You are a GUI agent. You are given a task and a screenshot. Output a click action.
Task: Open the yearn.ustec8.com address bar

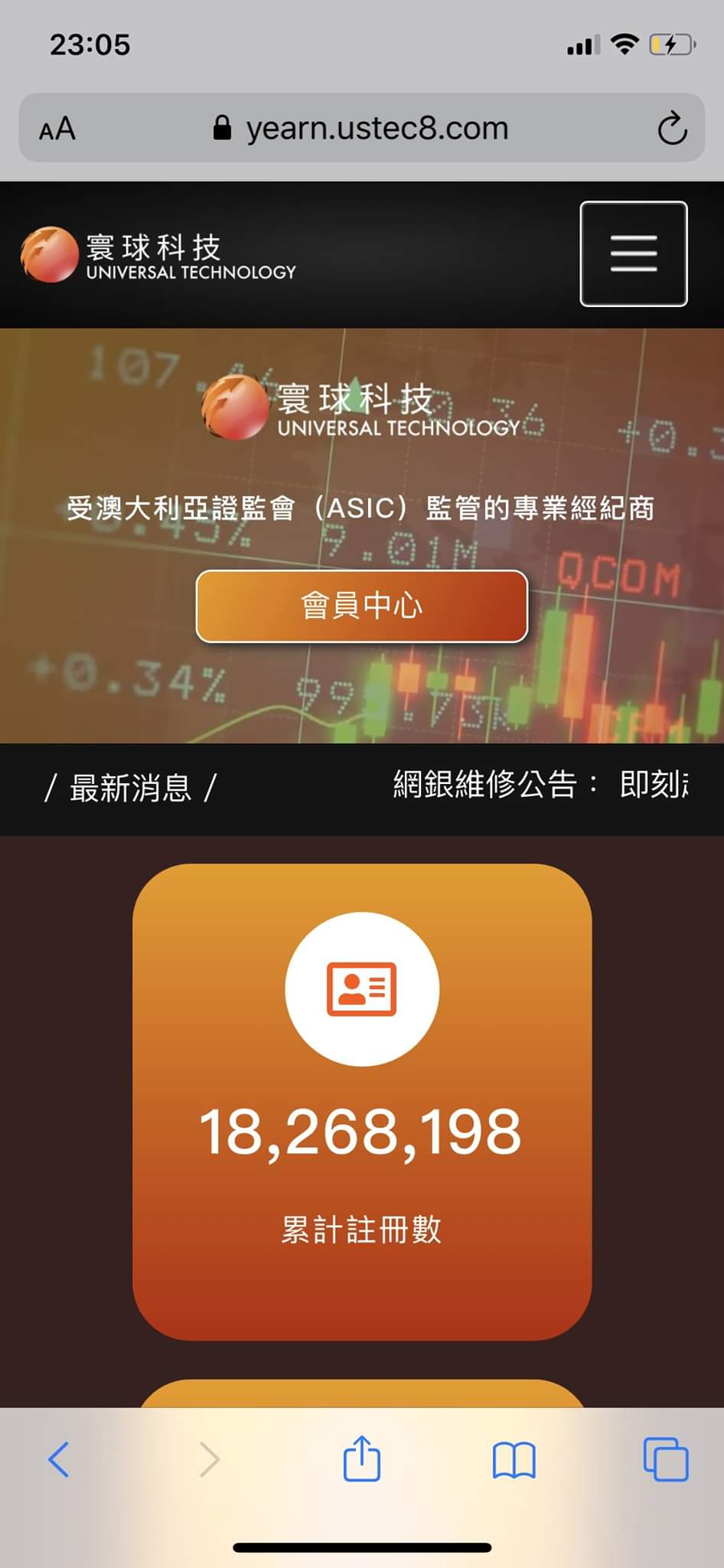[x=375, y=128]
